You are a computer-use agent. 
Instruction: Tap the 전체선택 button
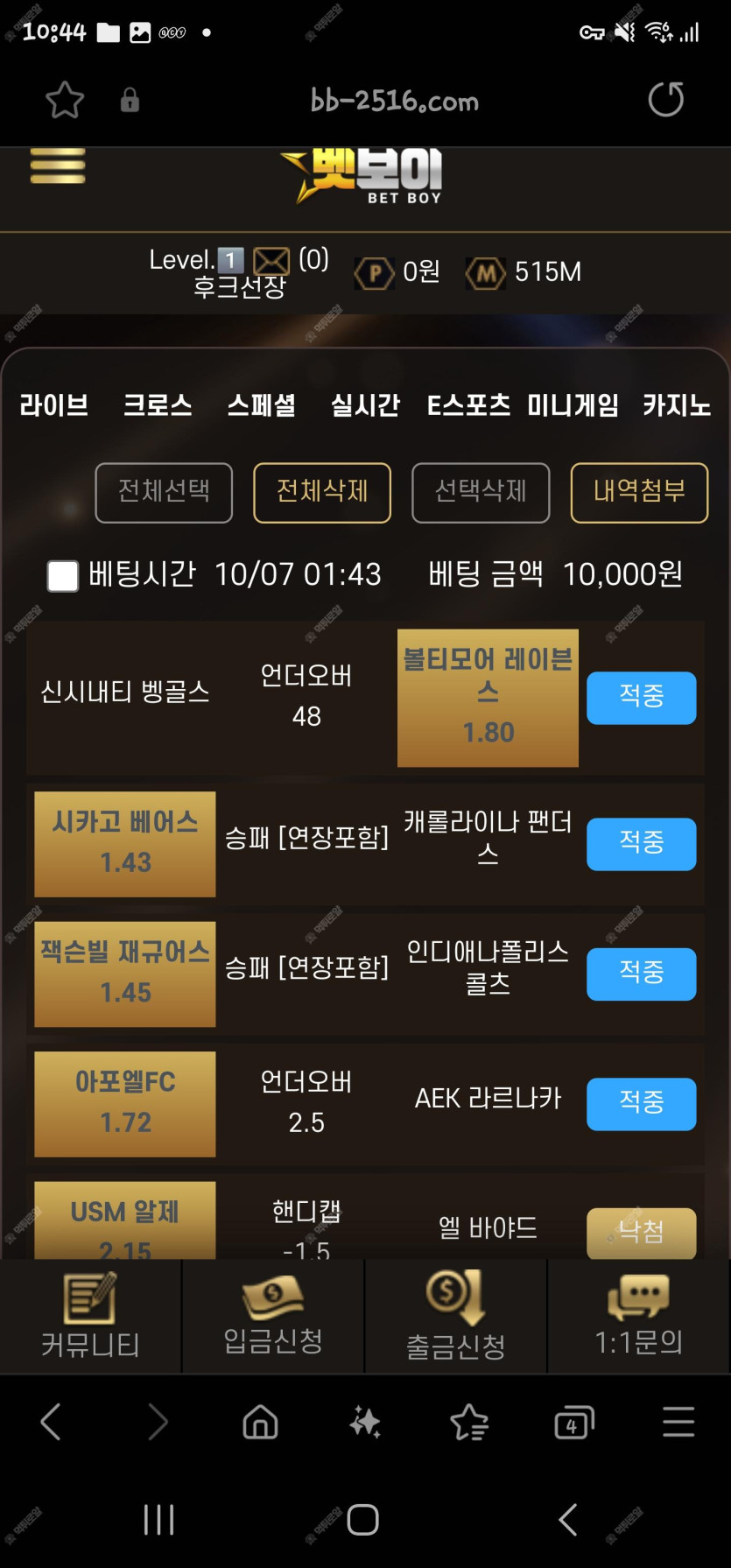[x=164, y=492]
